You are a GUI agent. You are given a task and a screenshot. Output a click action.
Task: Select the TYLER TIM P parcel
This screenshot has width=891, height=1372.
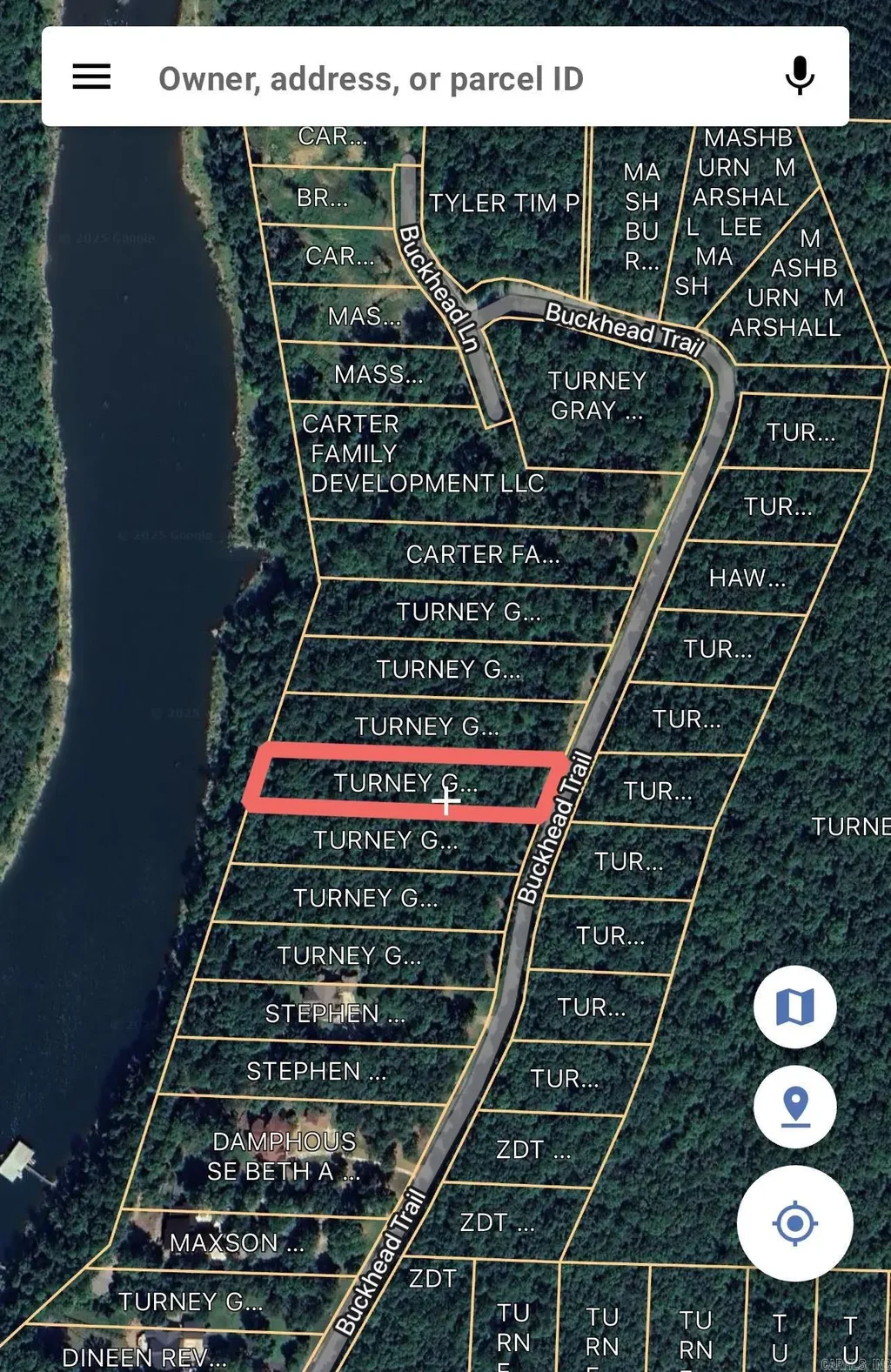pos(505,203)
